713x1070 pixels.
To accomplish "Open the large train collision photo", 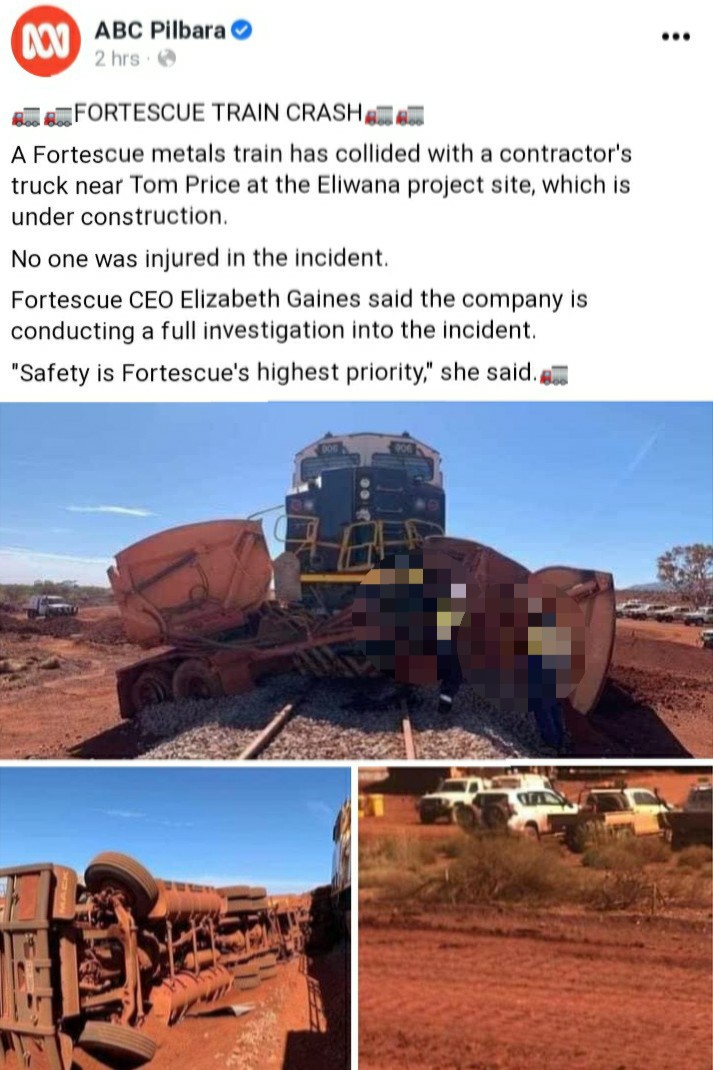I will coord(356,580).
